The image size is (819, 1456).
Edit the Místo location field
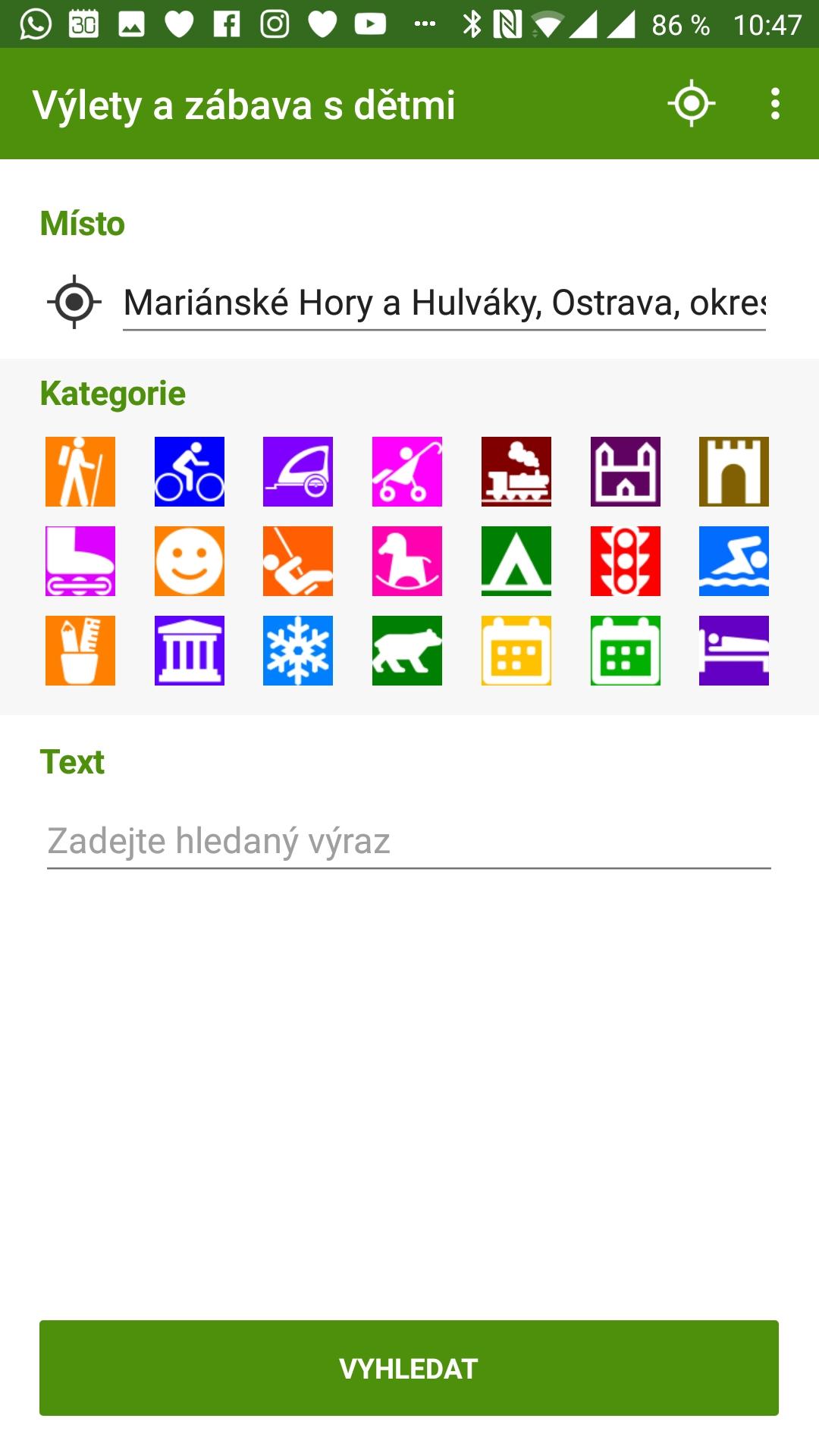click(x=444, y=303)
